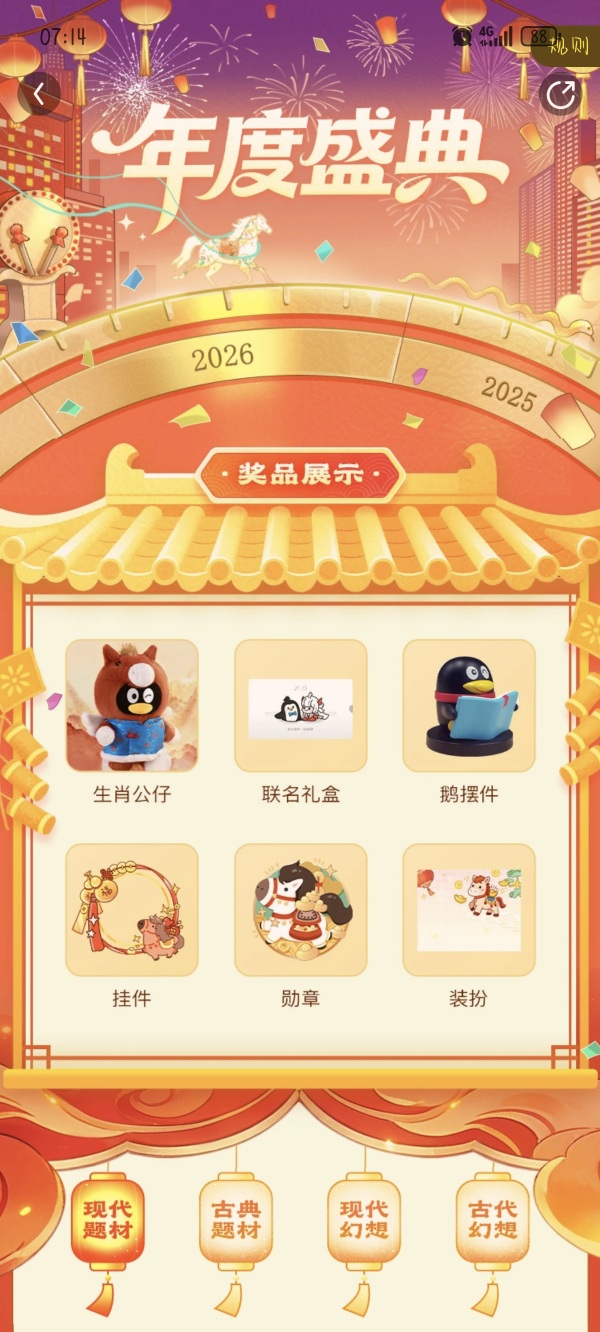View the 勋章 badge prize
The width and height of the screenshot is (600, 1332).
pyautogui.click(x=301, y=910)
